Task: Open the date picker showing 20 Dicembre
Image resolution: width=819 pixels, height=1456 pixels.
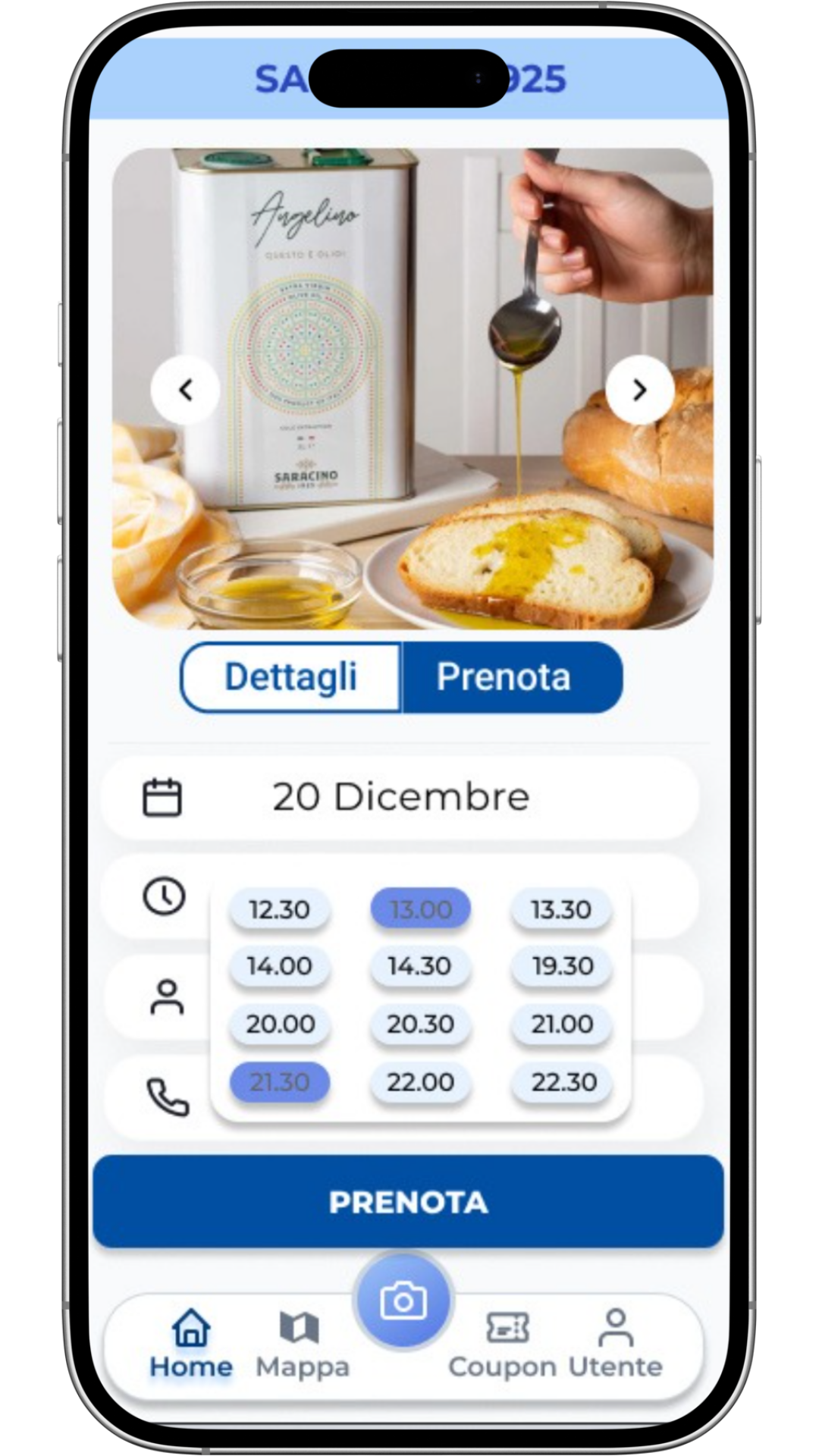Action: (x=400, y=797)
